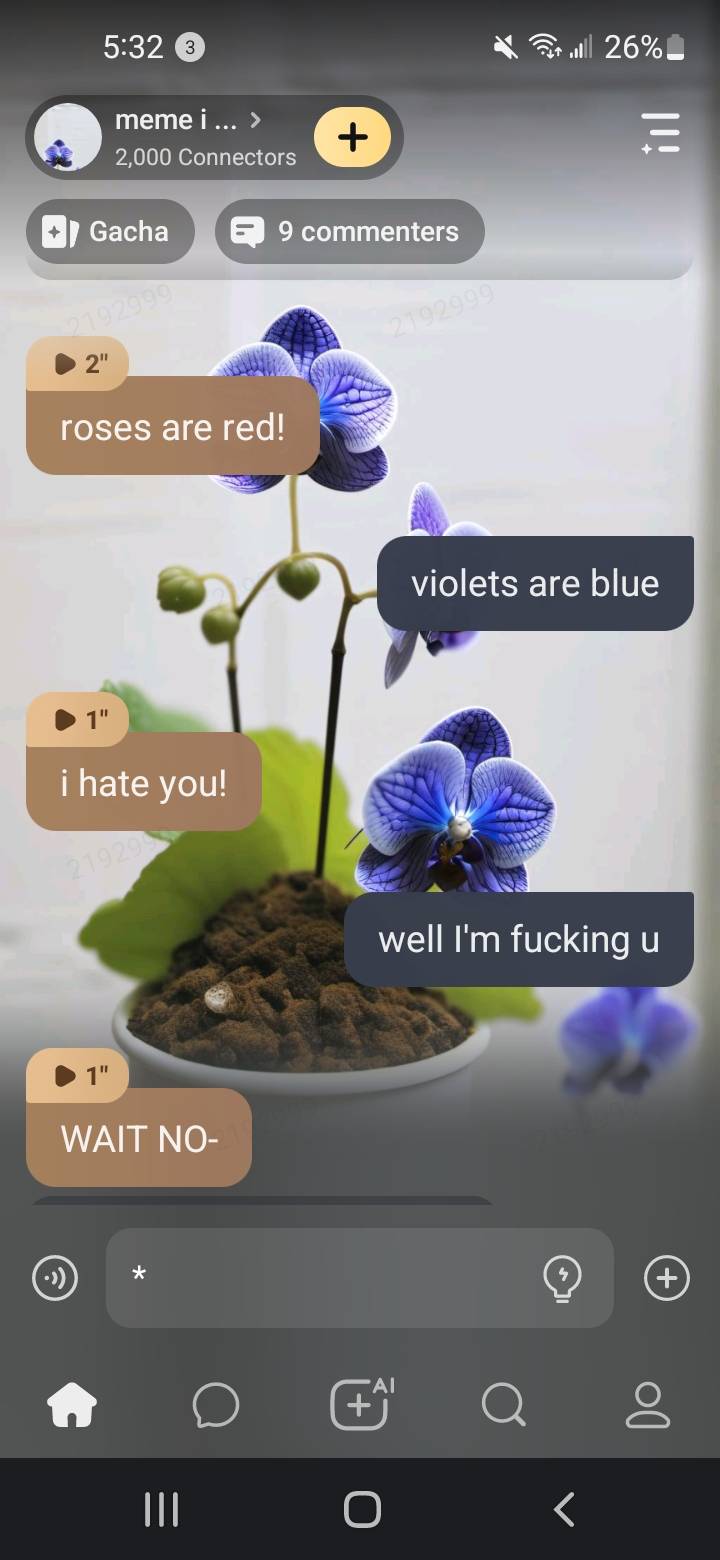This screenshot has height=1560, width=720.
Task: Open recent apps from navigation bar
Action: (x=161, y=1509)
